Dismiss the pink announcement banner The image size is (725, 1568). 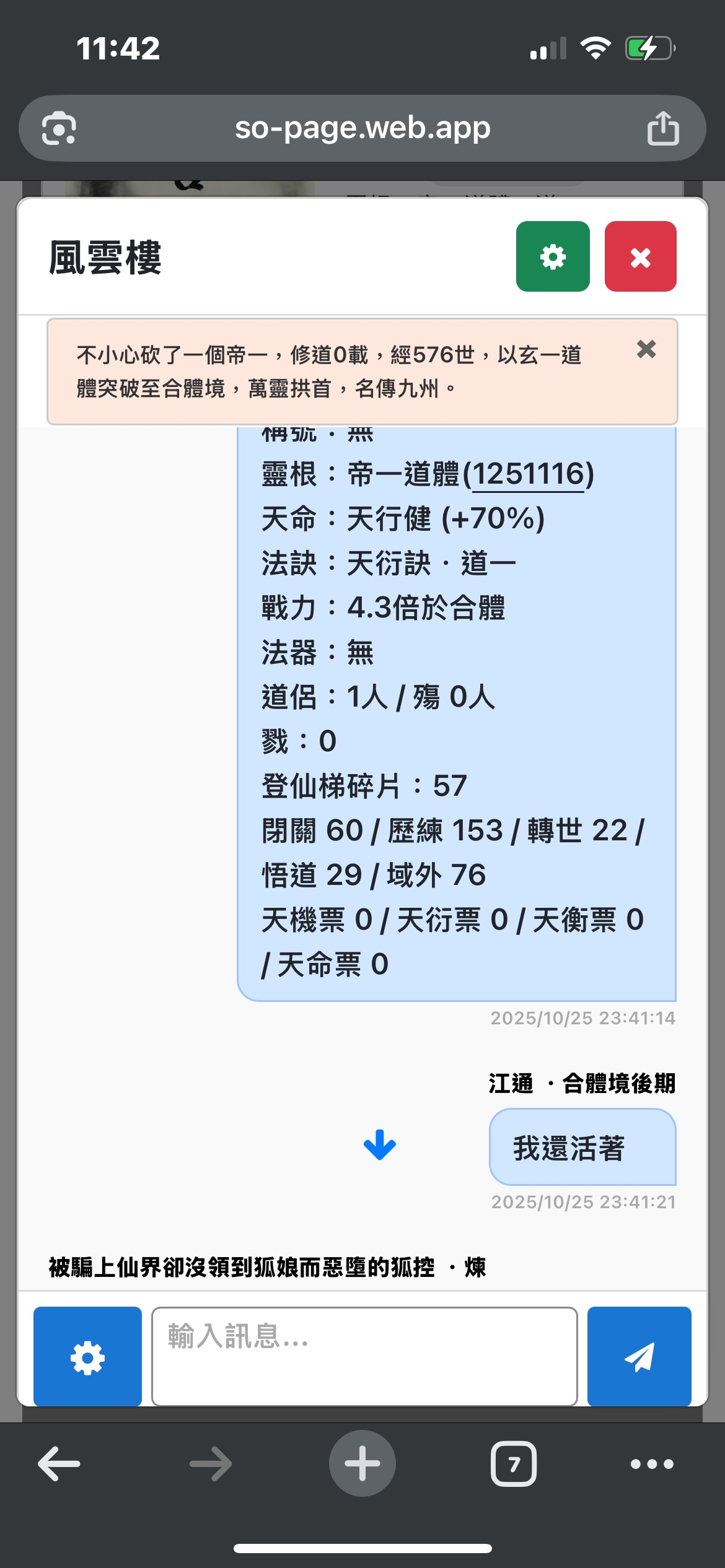coord(646,349)
